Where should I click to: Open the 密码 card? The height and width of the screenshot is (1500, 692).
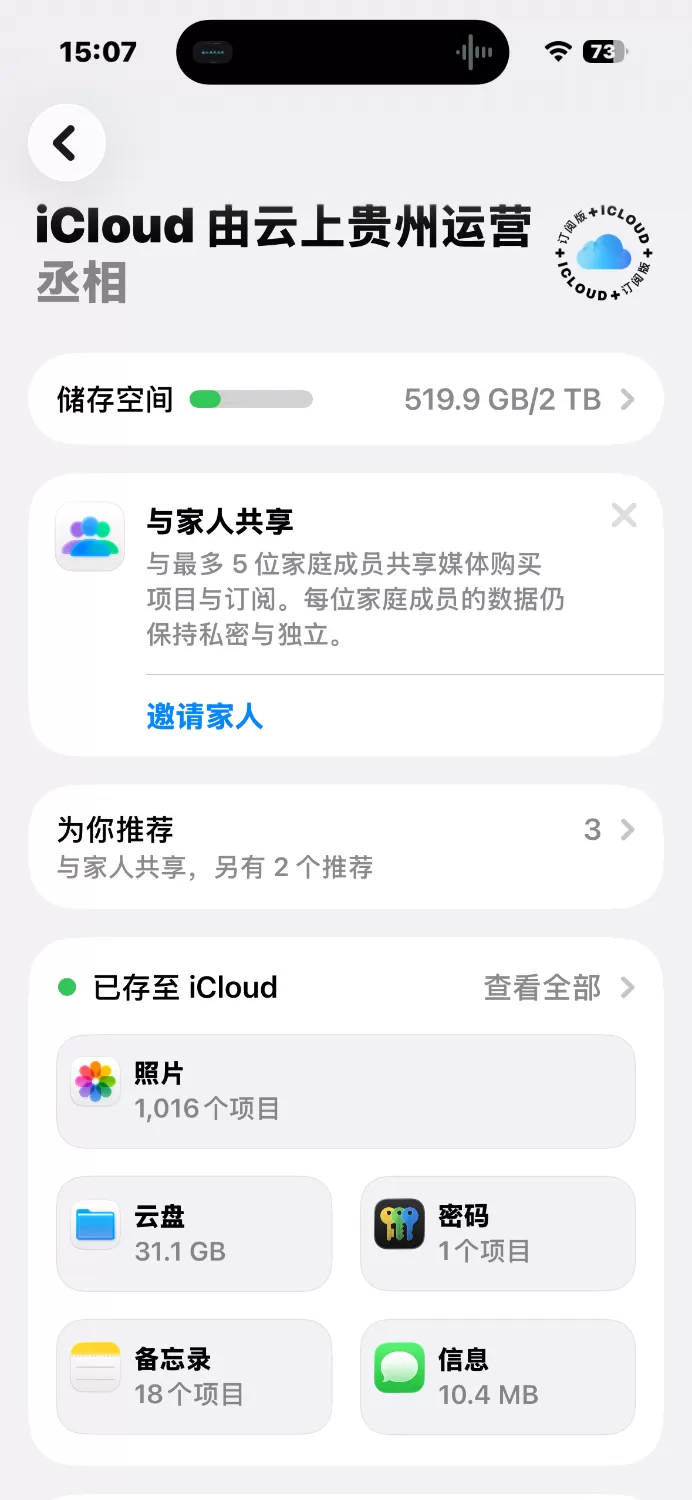[498, 1234]
